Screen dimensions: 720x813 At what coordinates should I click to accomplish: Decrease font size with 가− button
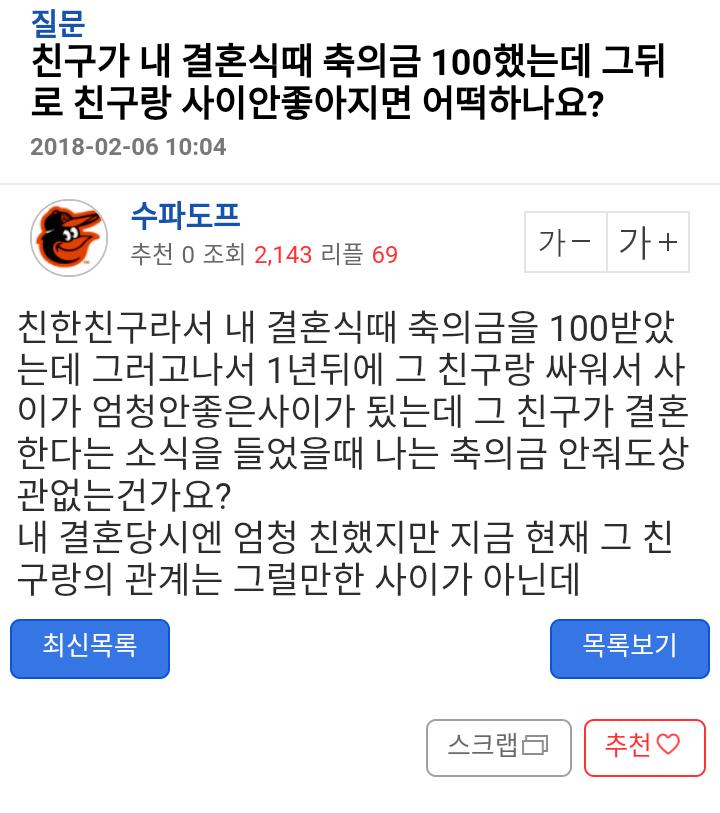tap(565, 243)
